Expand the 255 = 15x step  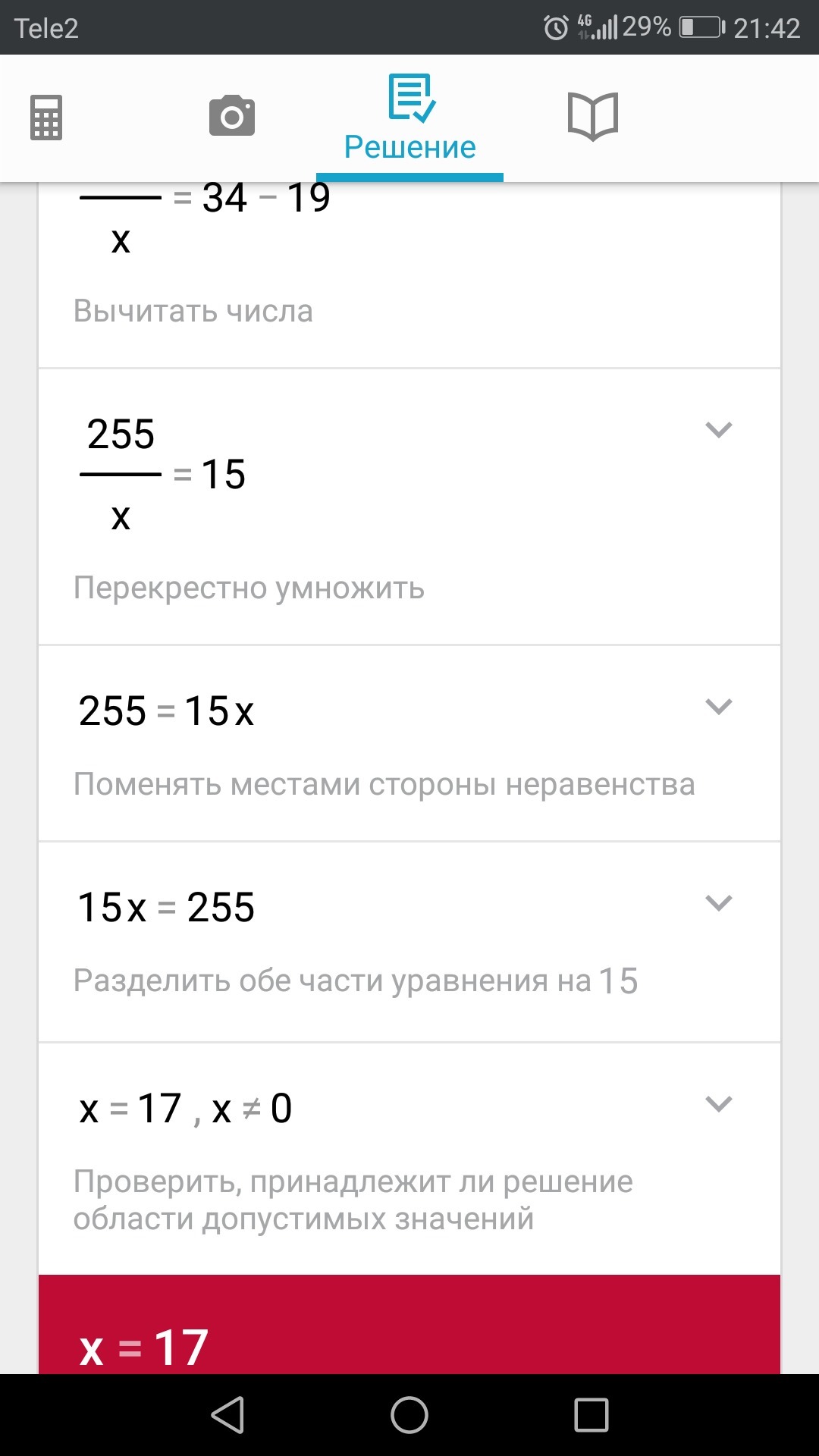pos(718,707)
